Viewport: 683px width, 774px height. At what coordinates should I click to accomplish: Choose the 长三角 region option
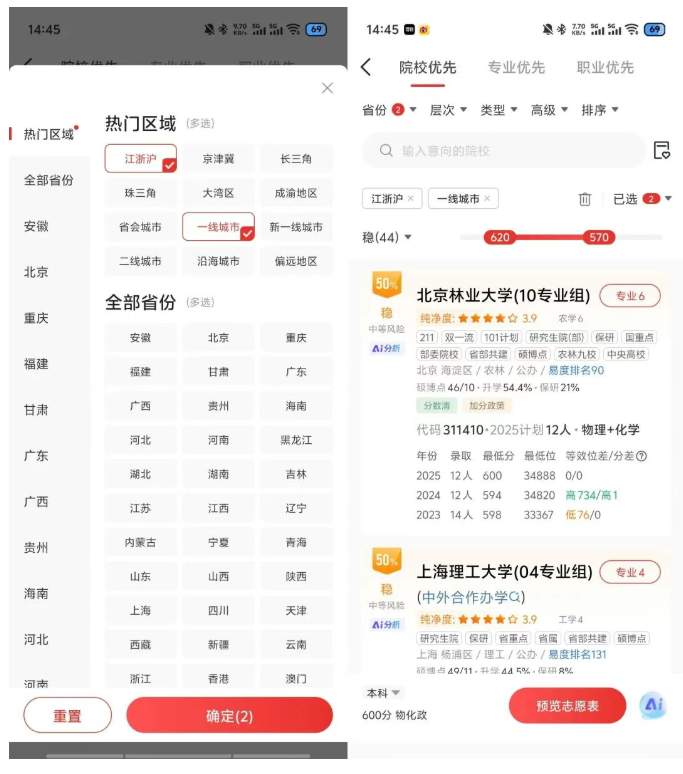296,159
